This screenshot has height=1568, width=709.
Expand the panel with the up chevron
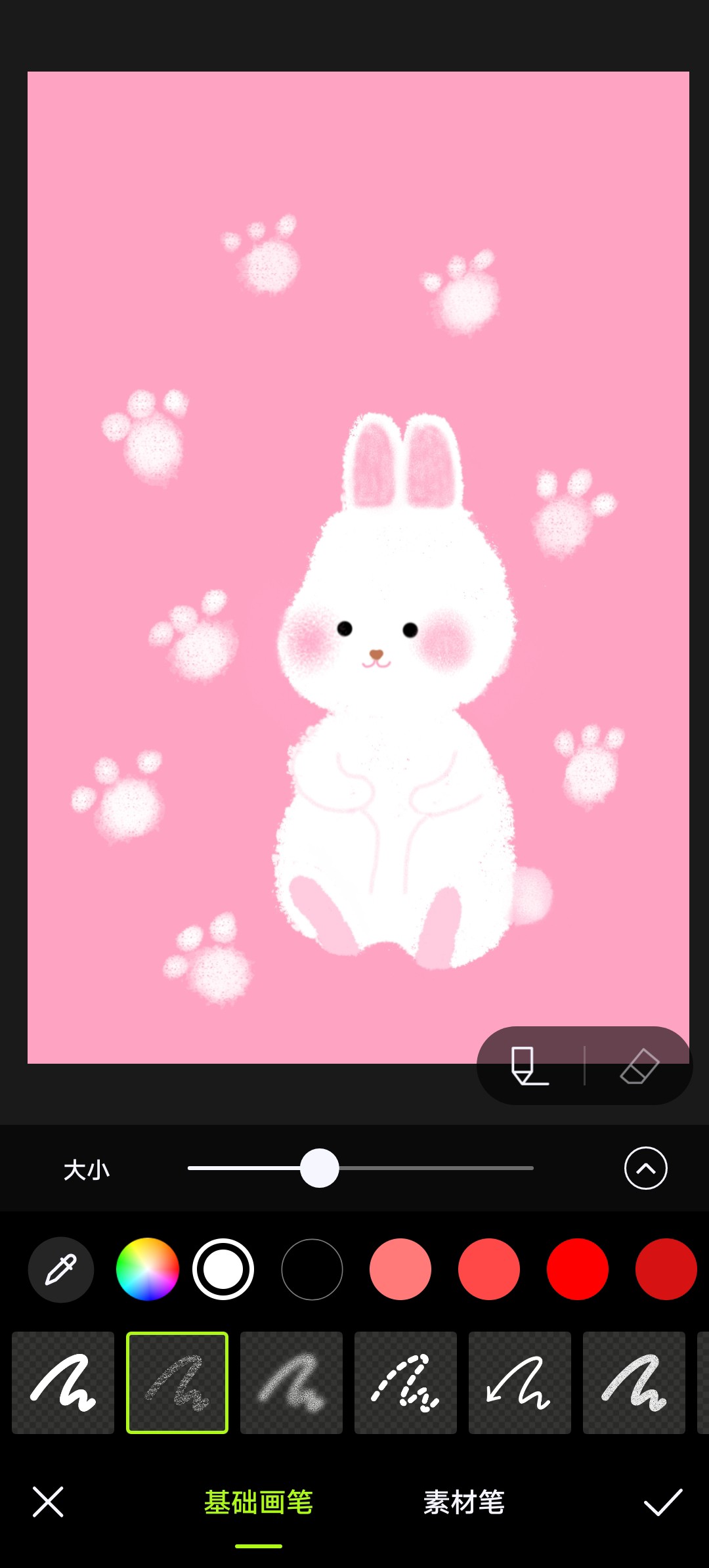[x=646, y=1168]
